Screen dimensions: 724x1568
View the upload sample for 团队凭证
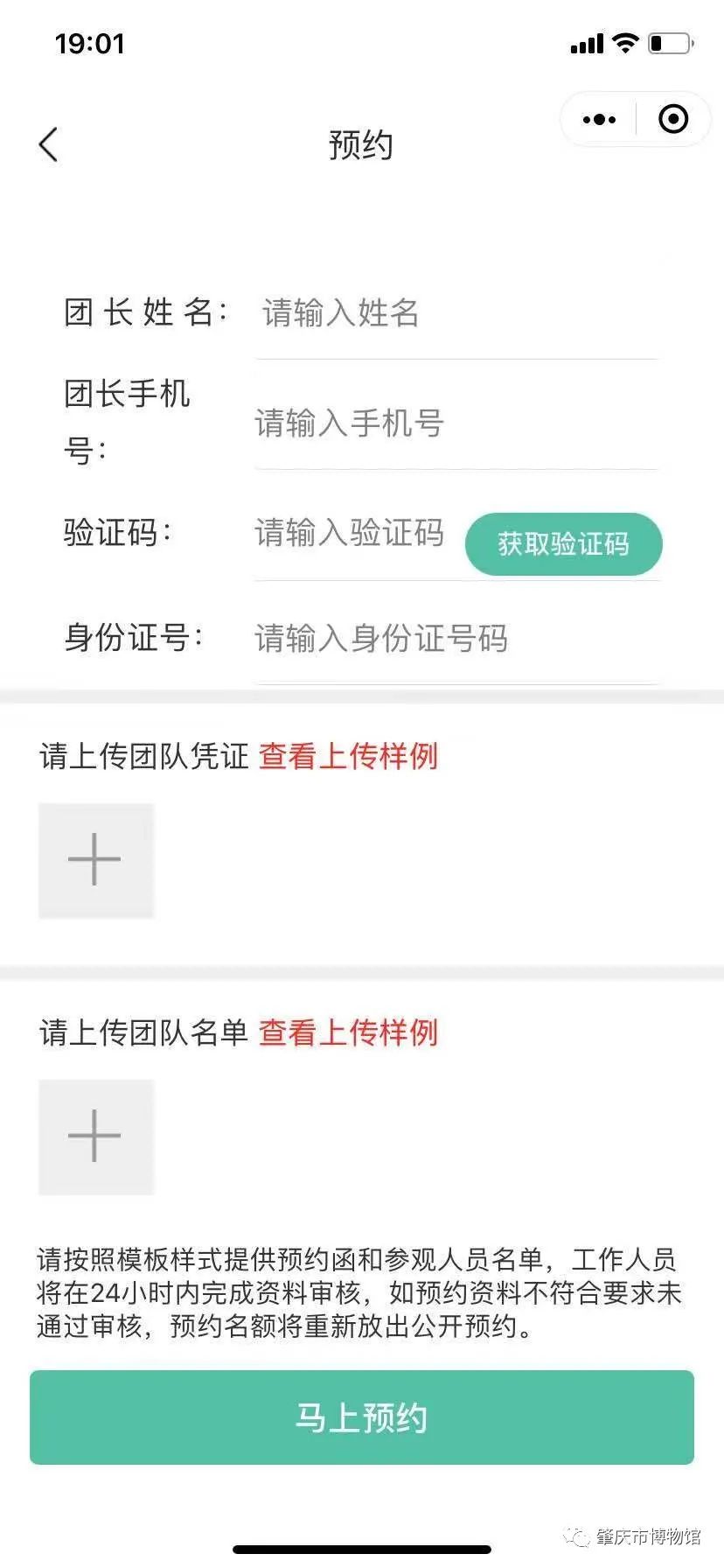click(348, 756)
